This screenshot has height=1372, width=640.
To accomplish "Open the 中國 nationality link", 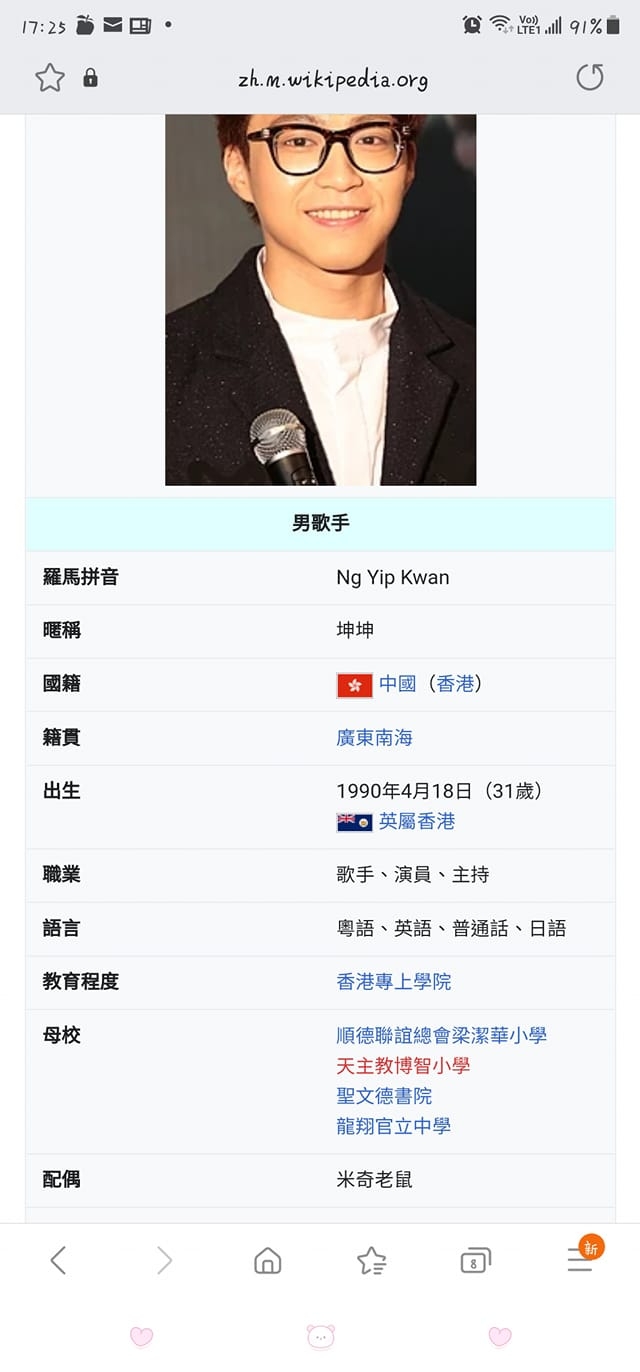I will tap(397, 684).
